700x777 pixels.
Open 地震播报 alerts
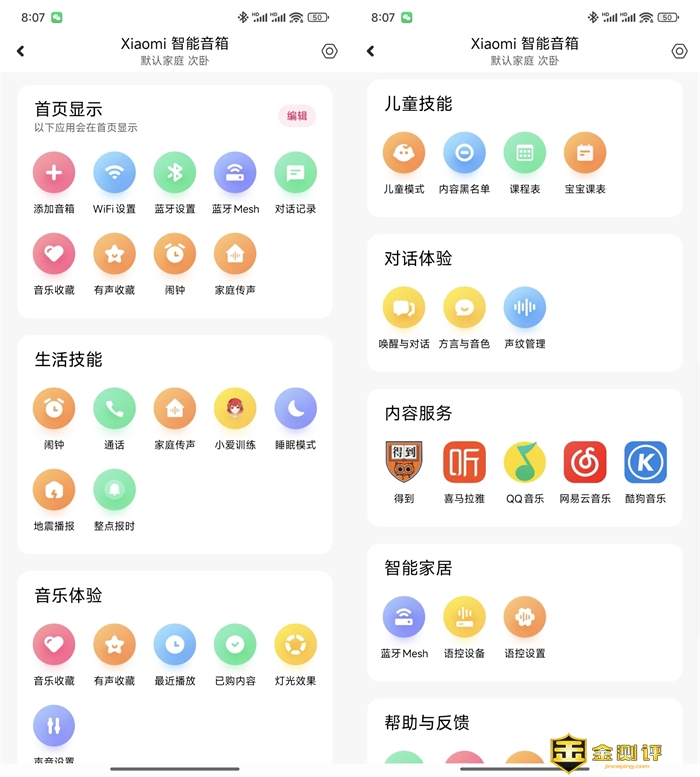[x=54, y=490]
